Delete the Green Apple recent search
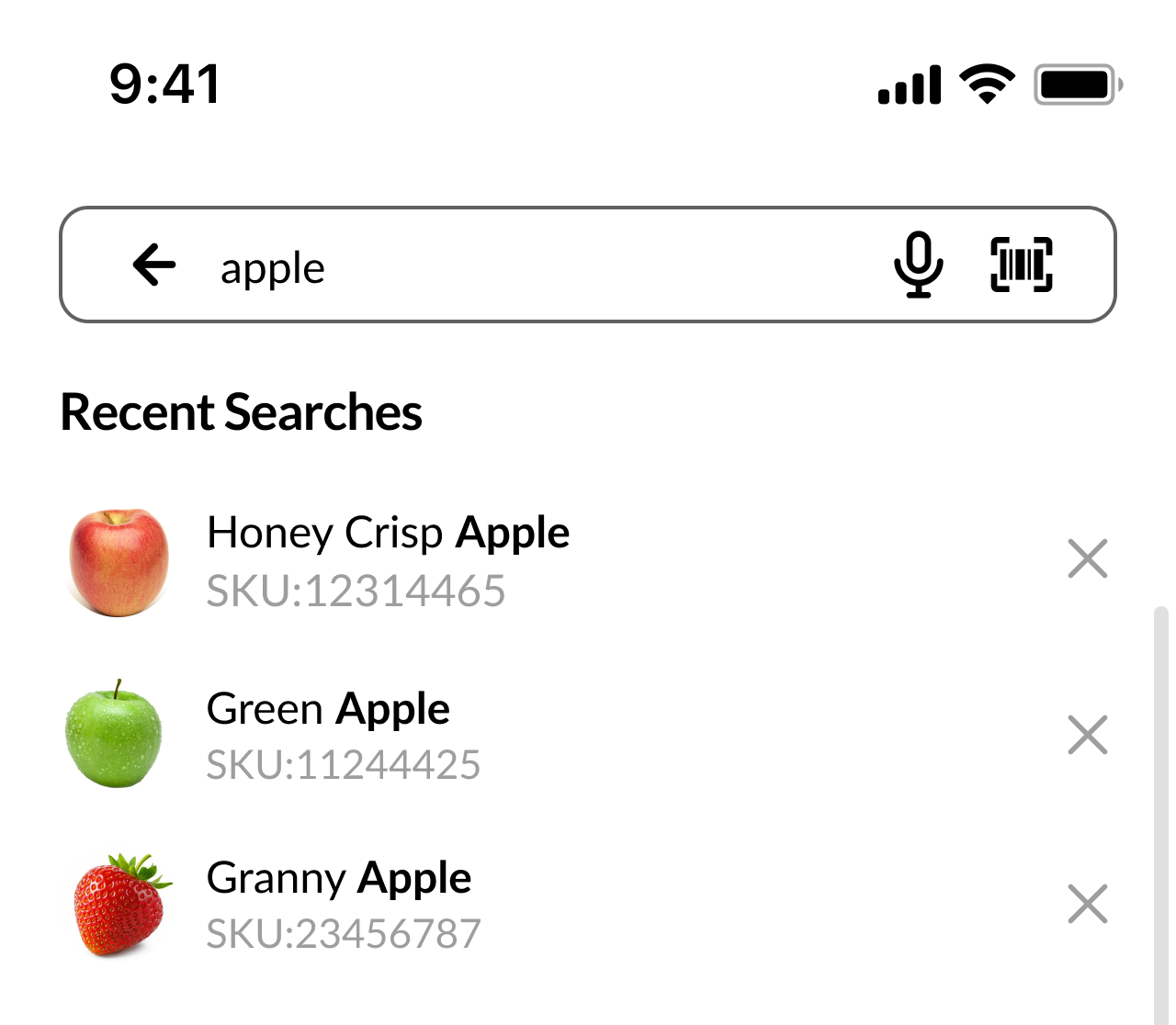Image resolution: width=1176 pixels, height=1025 pixels. tap(1088, 735)
